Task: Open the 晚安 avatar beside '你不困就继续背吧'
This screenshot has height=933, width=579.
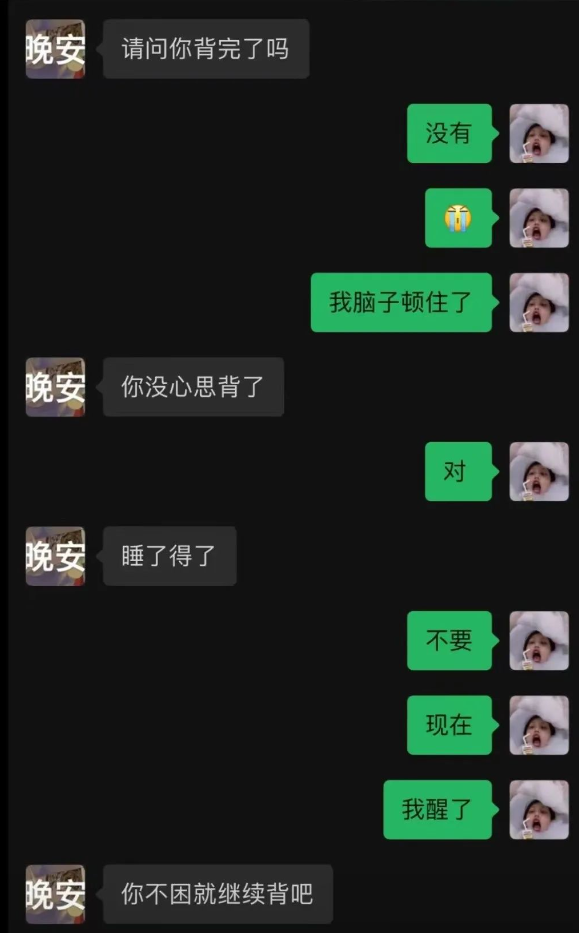Action: tap(55, 894)
